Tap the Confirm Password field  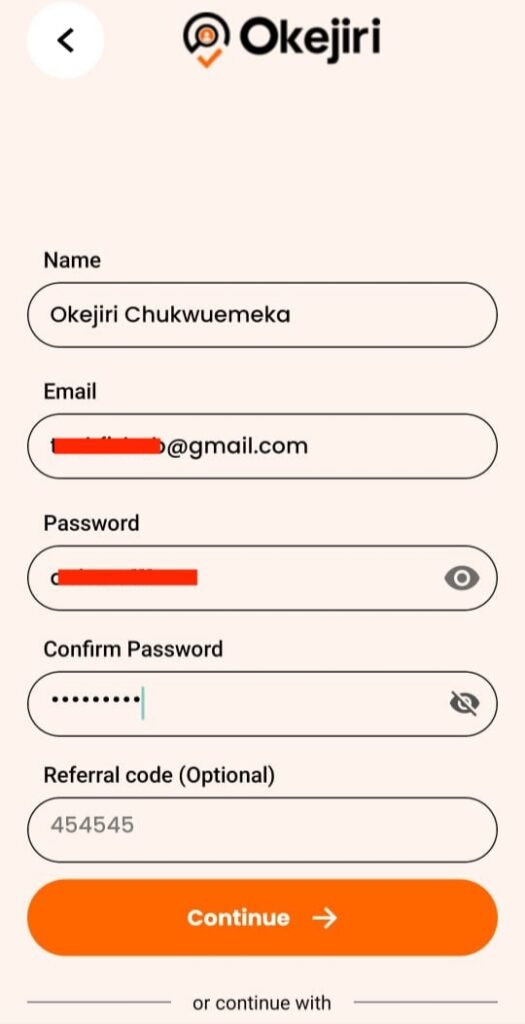(x=262, y=703)
